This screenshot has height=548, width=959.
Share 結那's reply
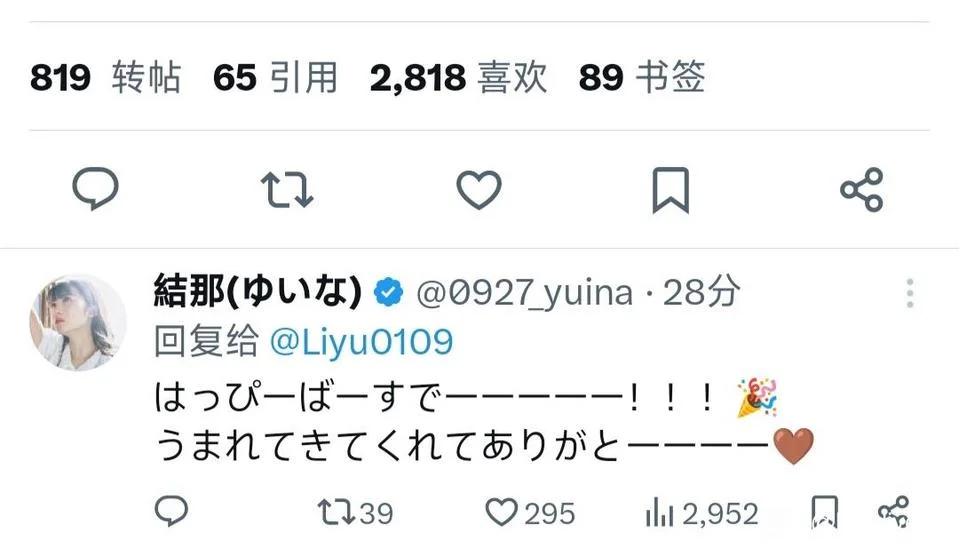(892, 512)
